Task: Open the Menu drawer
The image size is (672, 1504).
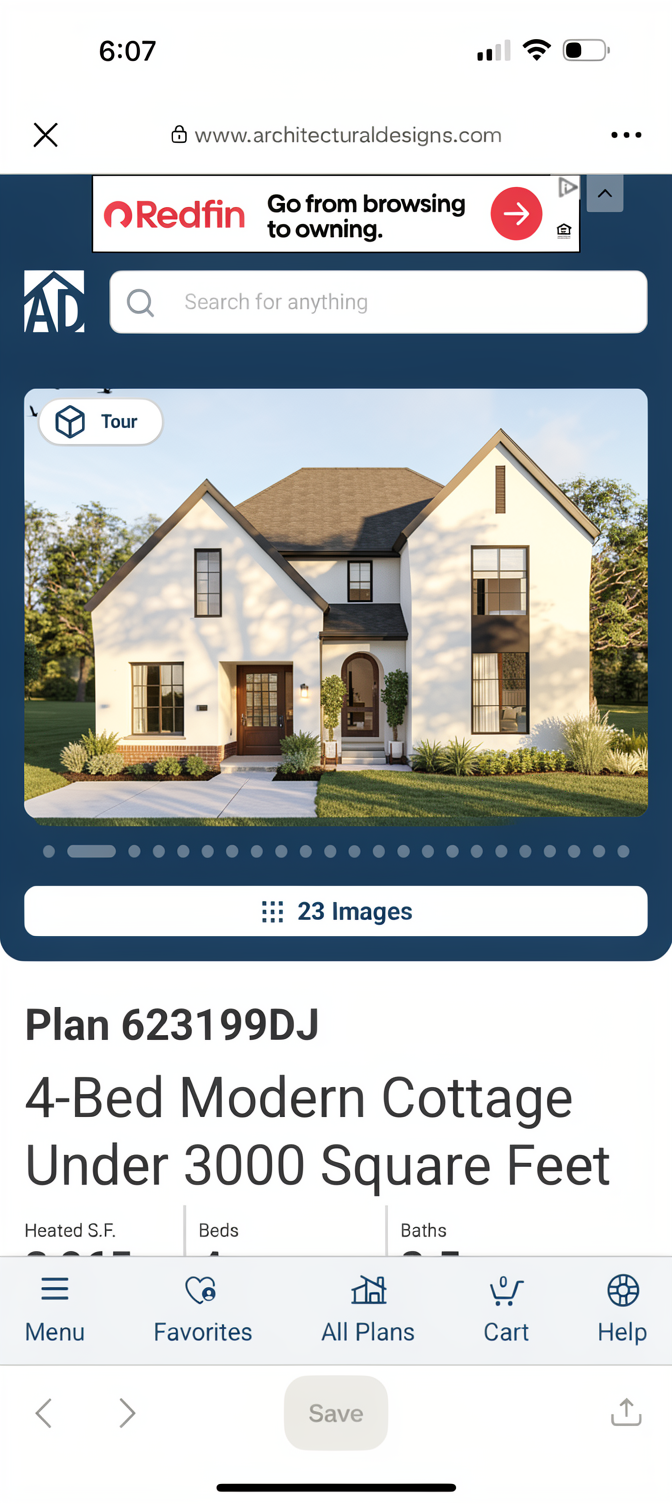Action: pyautogui.click(x=55, y=1309)
